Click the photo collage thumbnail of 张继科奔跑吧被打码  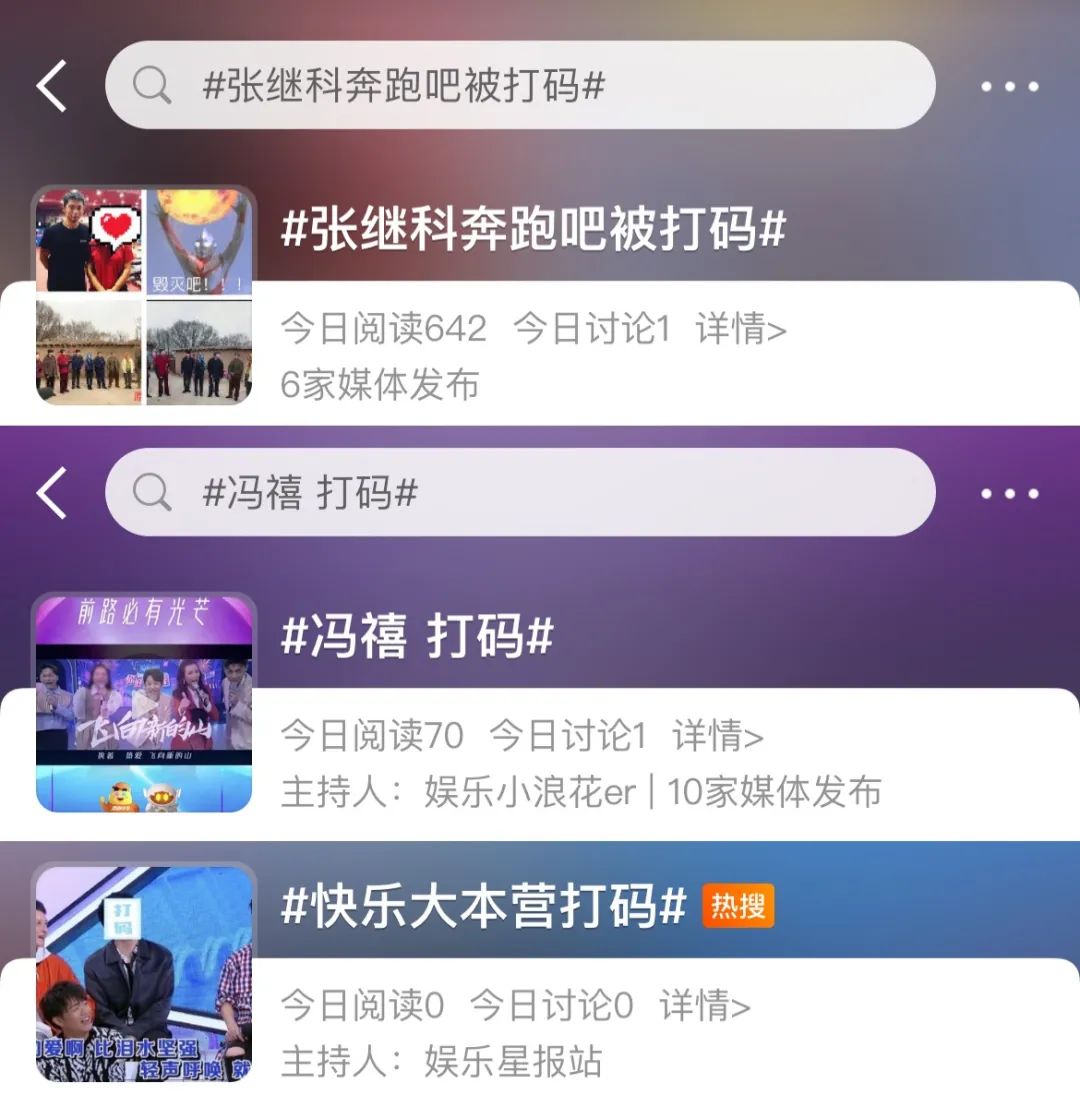145,295
